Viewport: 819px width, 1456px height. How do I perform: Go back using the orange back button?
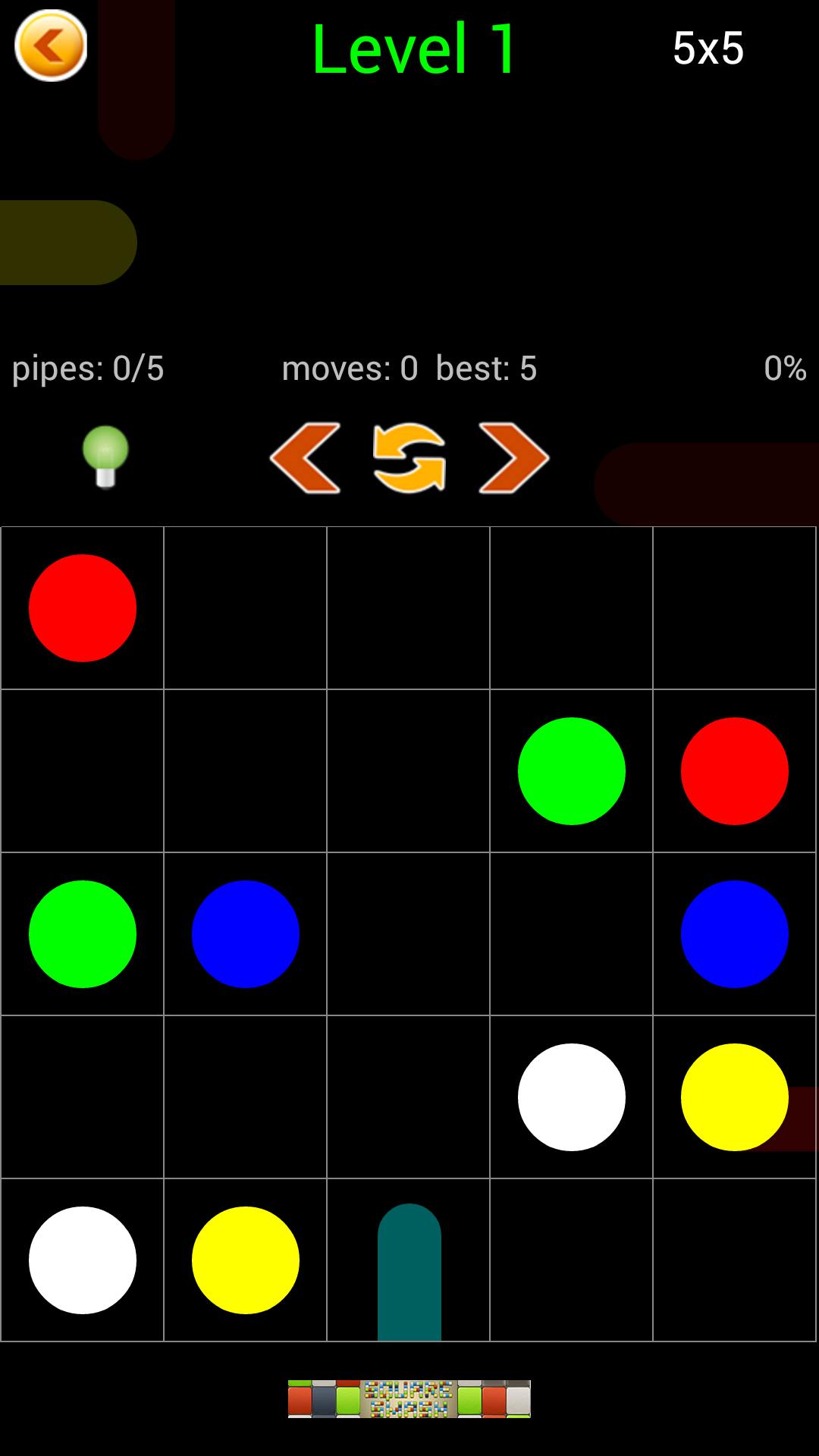point(51,46)
